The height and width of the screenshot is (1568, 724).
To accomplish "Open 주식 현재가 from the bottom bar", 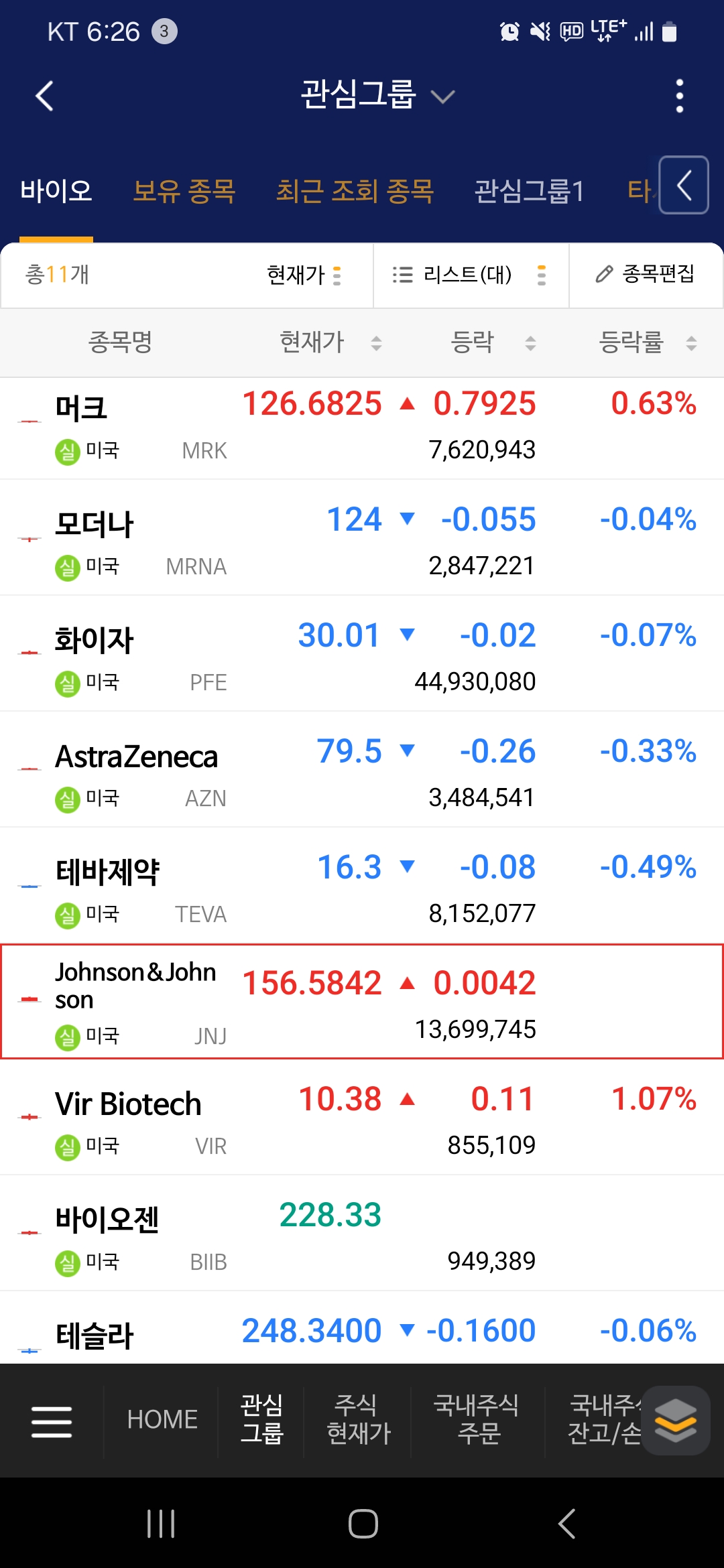I will tap(358, 1419).
